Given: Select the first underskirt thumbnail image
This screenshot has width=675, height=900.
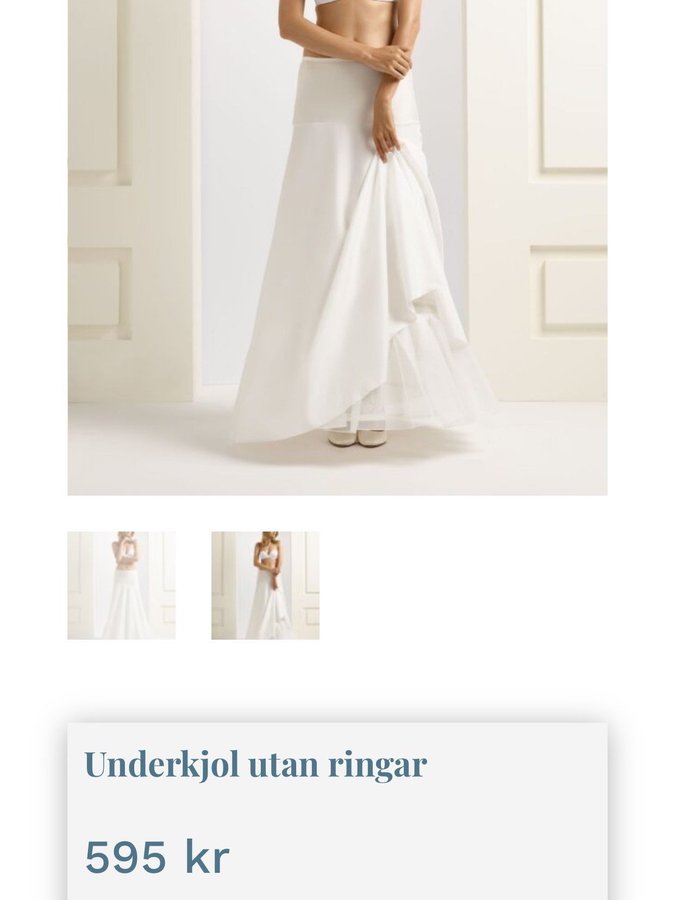Looking at the screenshot, I should coord(121,585).
